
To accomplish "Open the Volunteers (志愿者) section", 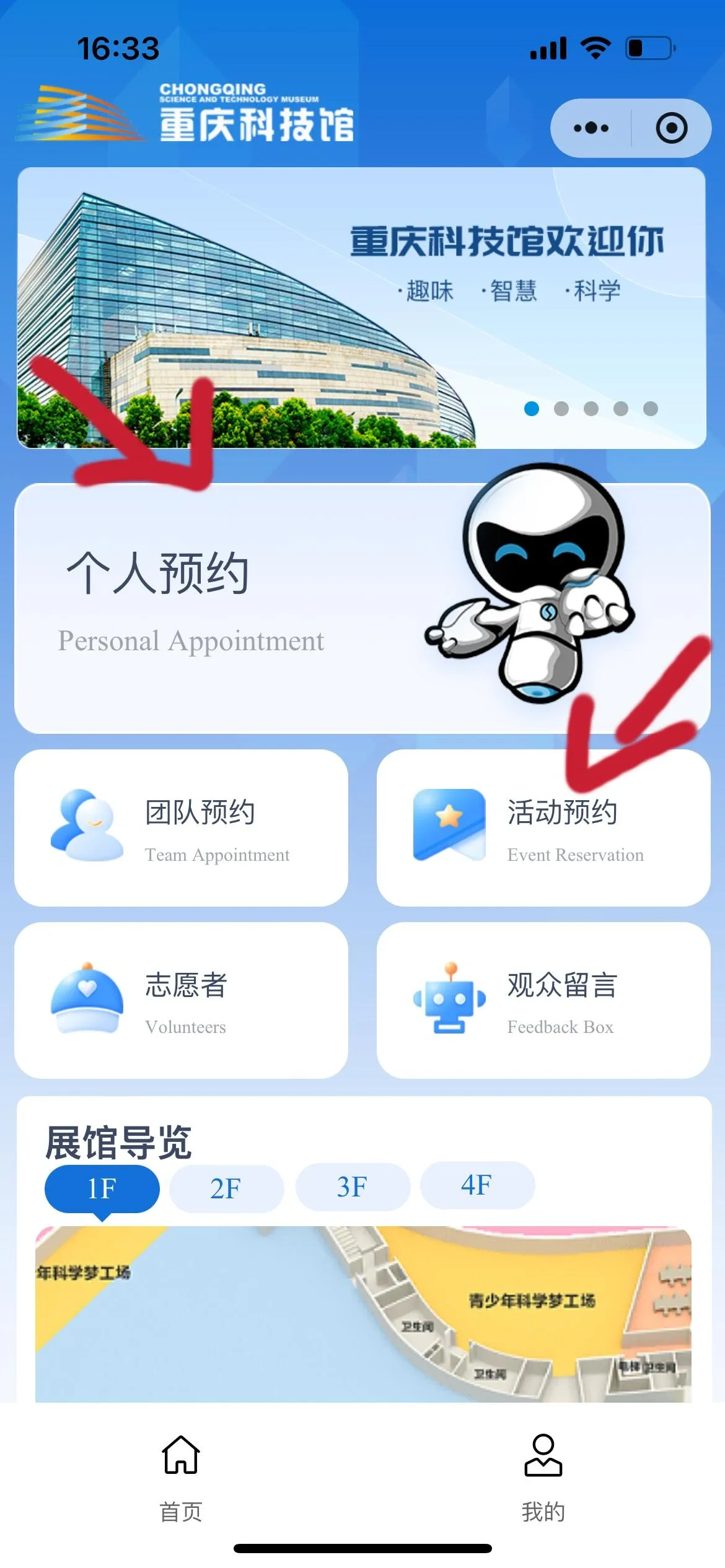I will 181,1000.
